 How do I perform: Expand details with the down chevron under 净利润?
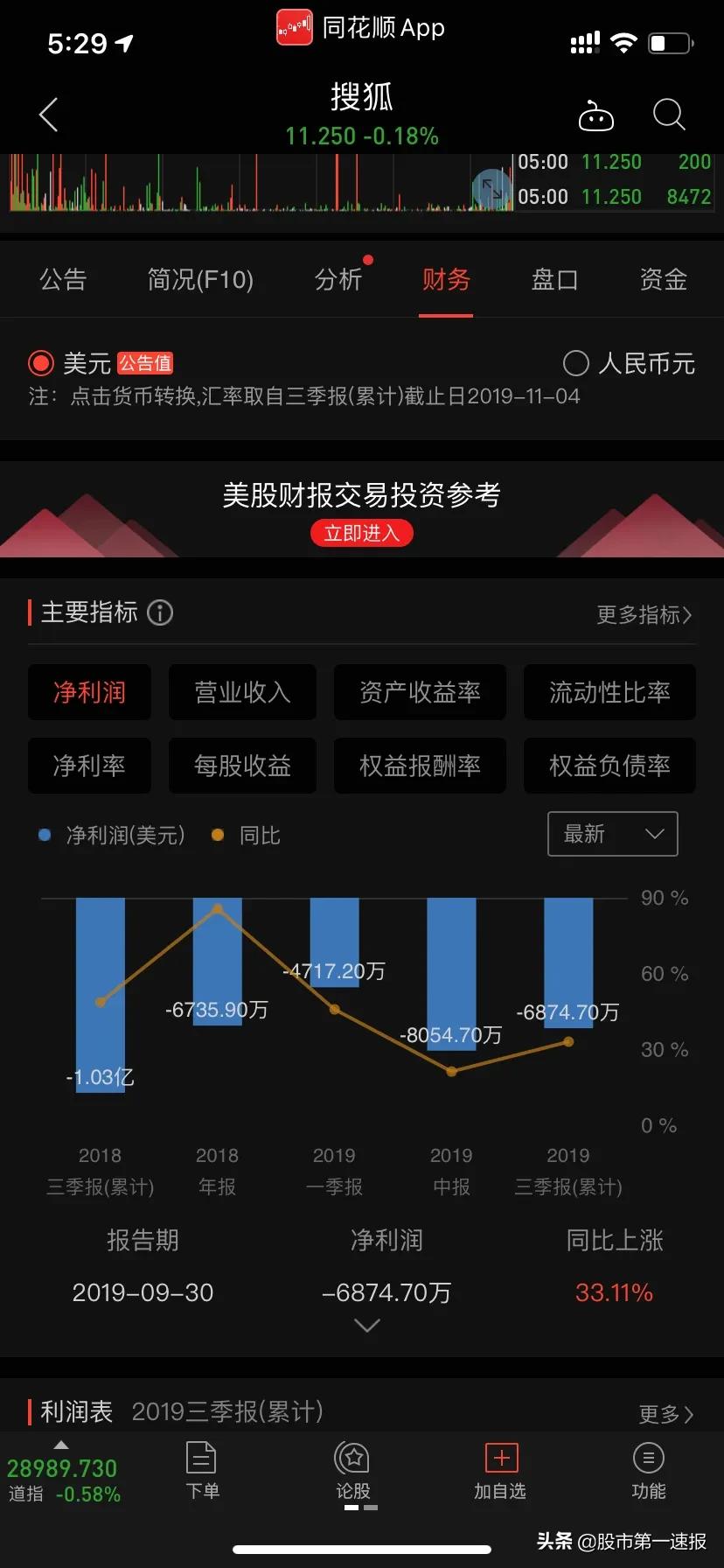(367, 1326)
